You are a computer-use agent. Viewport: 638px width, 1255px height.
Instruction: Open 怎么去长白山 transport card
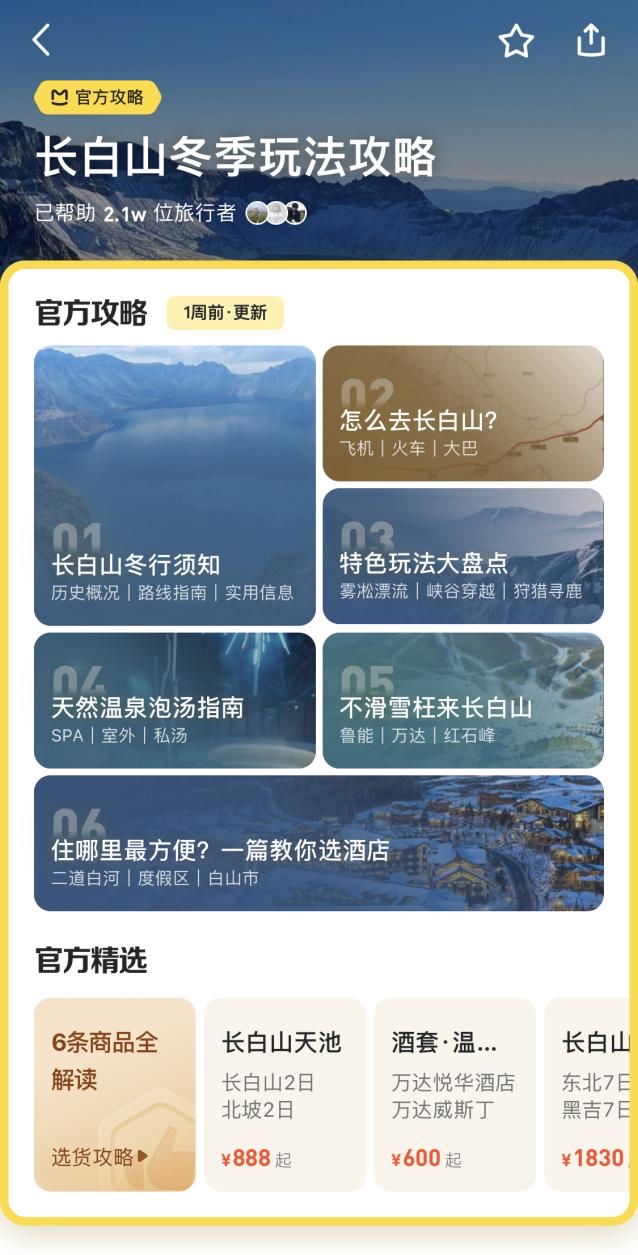[x=463, y=413]
